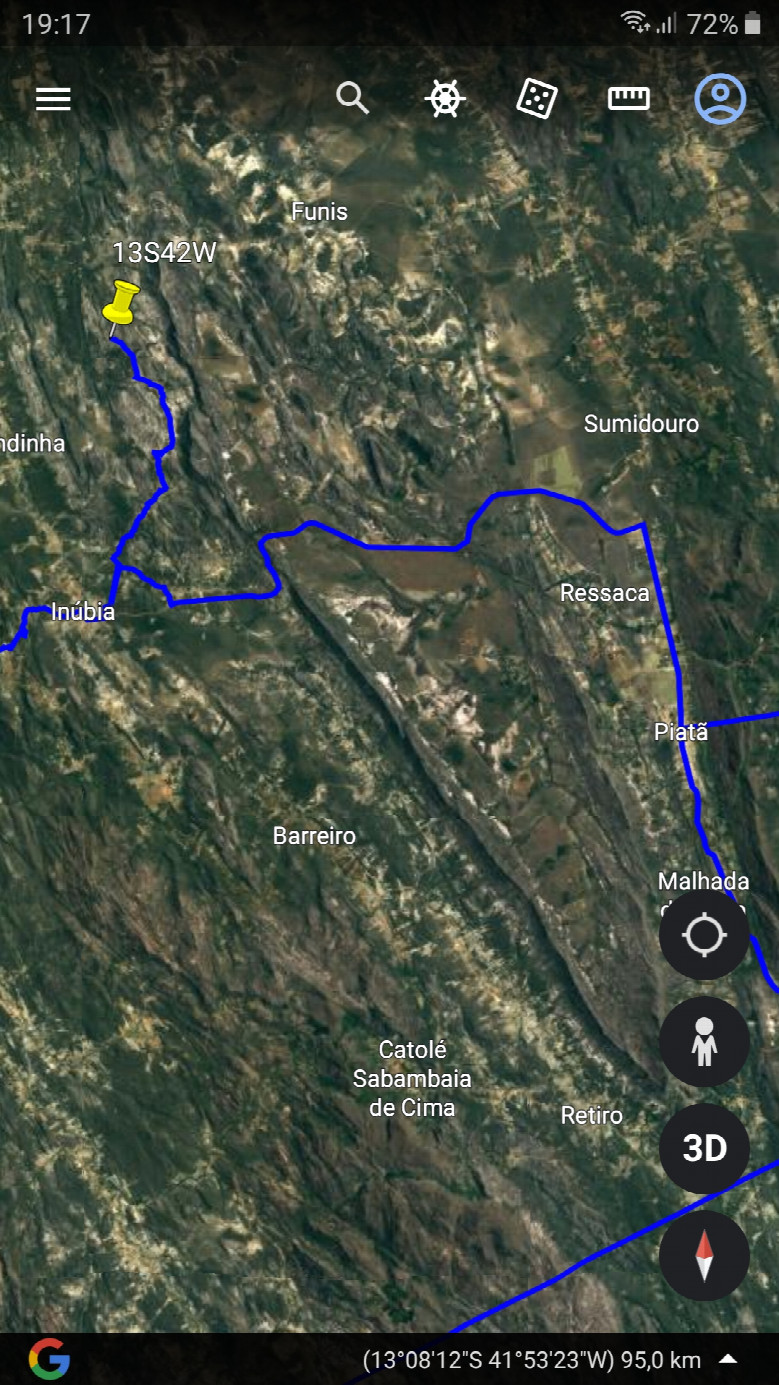Switch the map to 3D view
779x1385 pixels.
pos(704,1149)
